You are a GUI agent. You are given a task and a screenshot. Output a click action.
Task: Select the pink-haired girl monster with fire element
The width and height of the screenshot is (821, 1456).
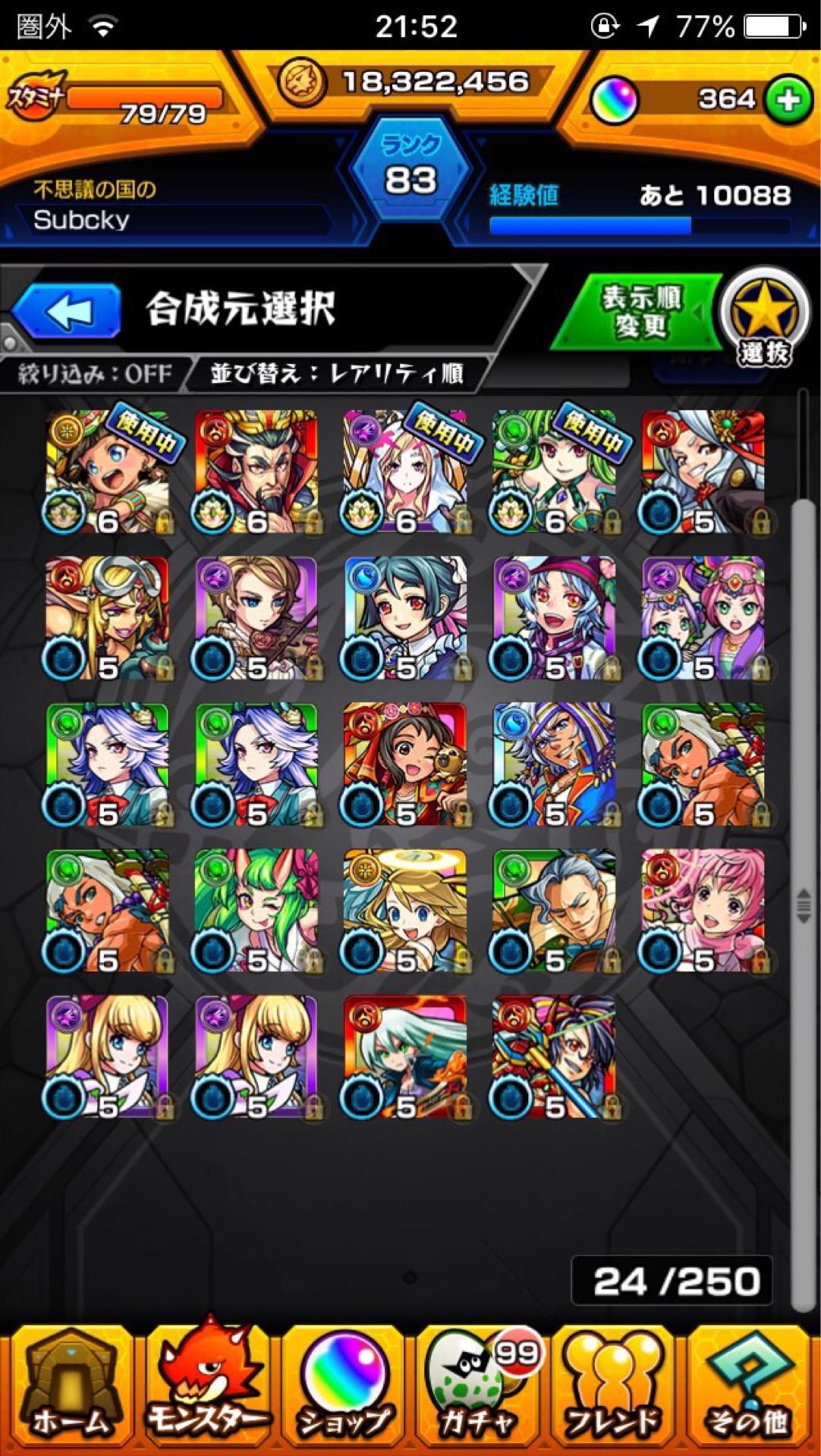tap(703, 911)
